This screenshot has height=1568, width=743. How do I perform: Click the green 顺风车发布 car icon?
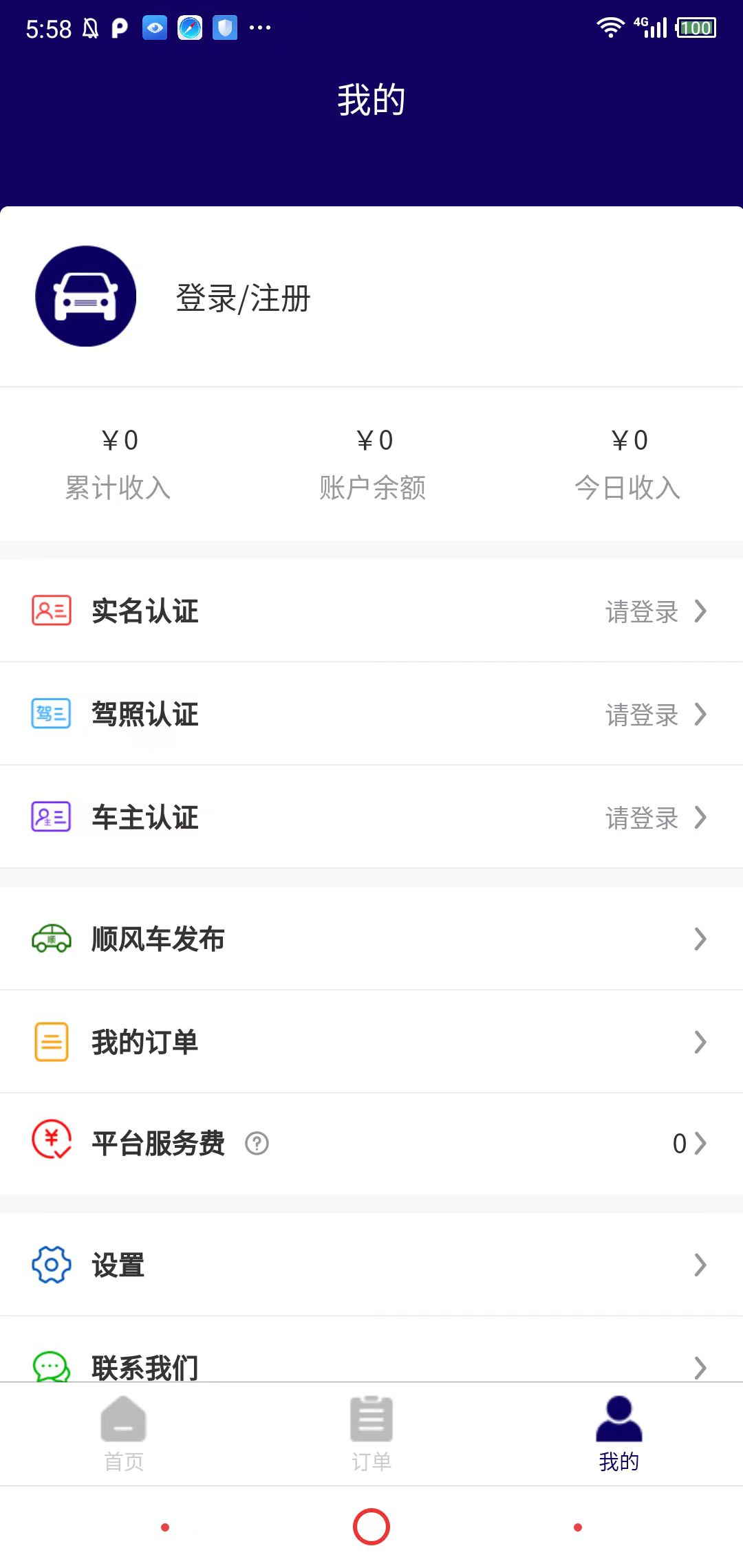coord(51,939)
